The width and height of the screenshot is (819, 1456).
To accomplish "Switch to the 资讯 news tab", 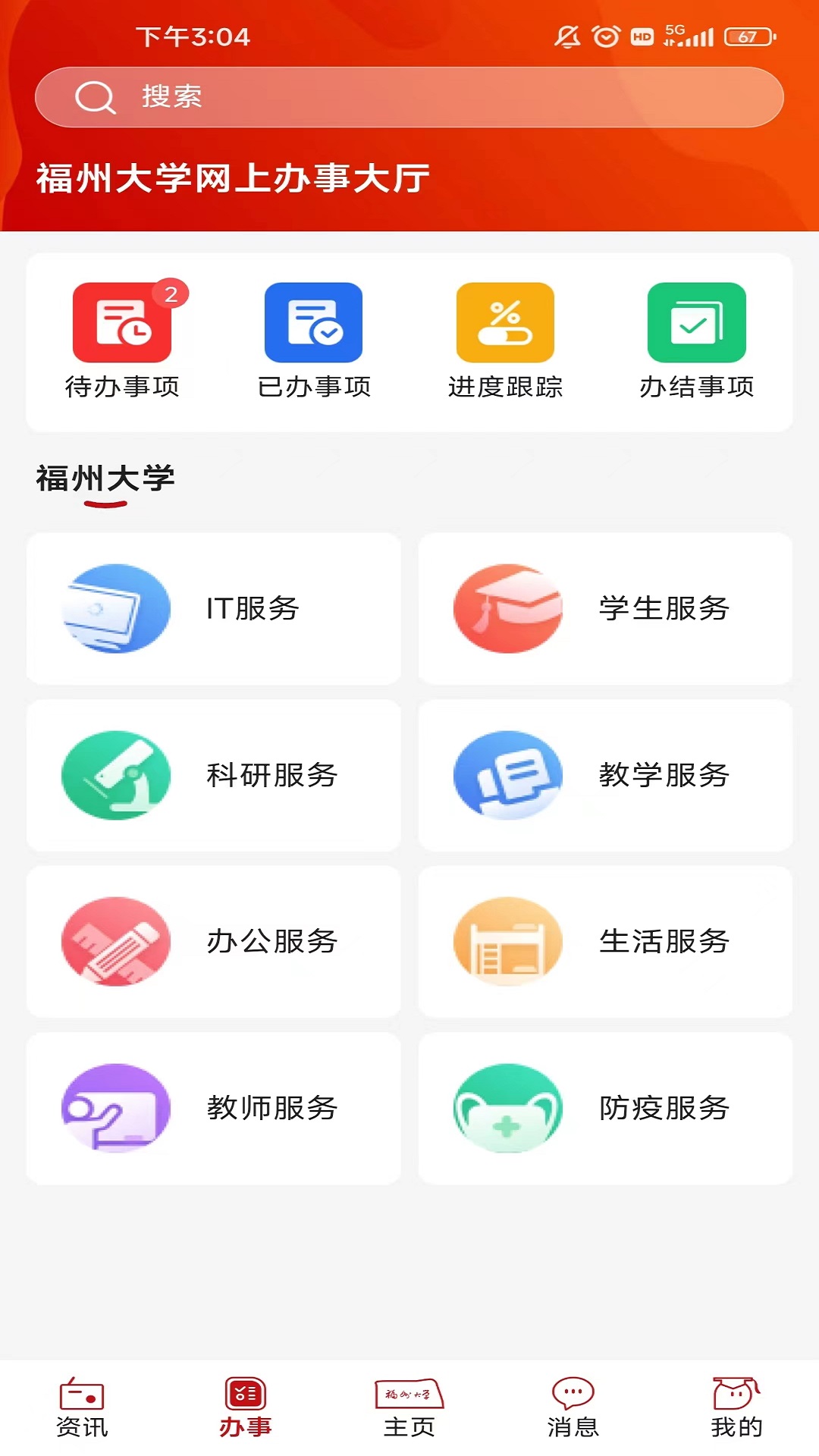I will pyautogui.click(x=81, y=1407).
